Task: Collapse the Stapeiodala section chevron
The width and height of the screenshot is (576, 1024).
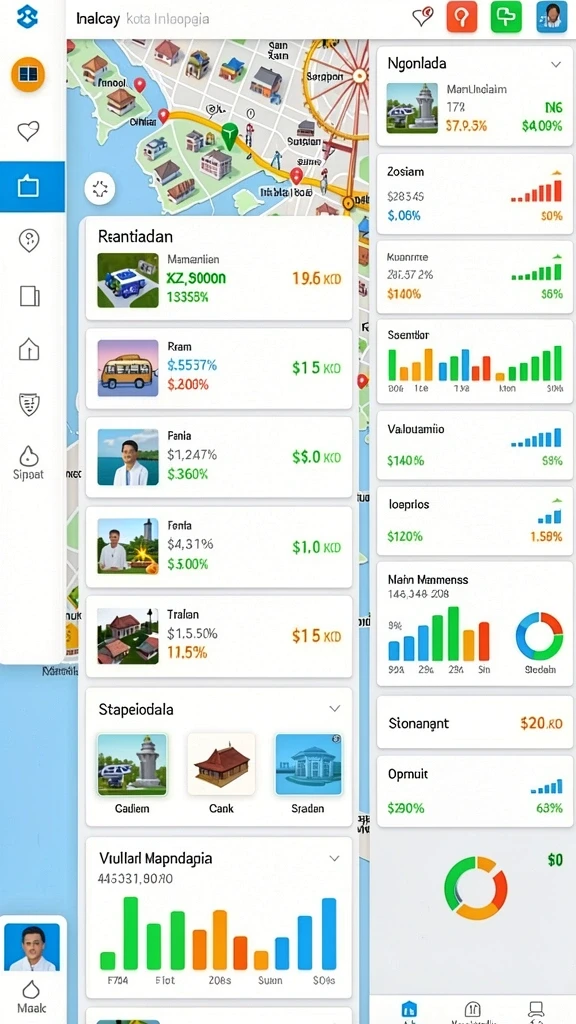Action: click(x=334, y=709)
